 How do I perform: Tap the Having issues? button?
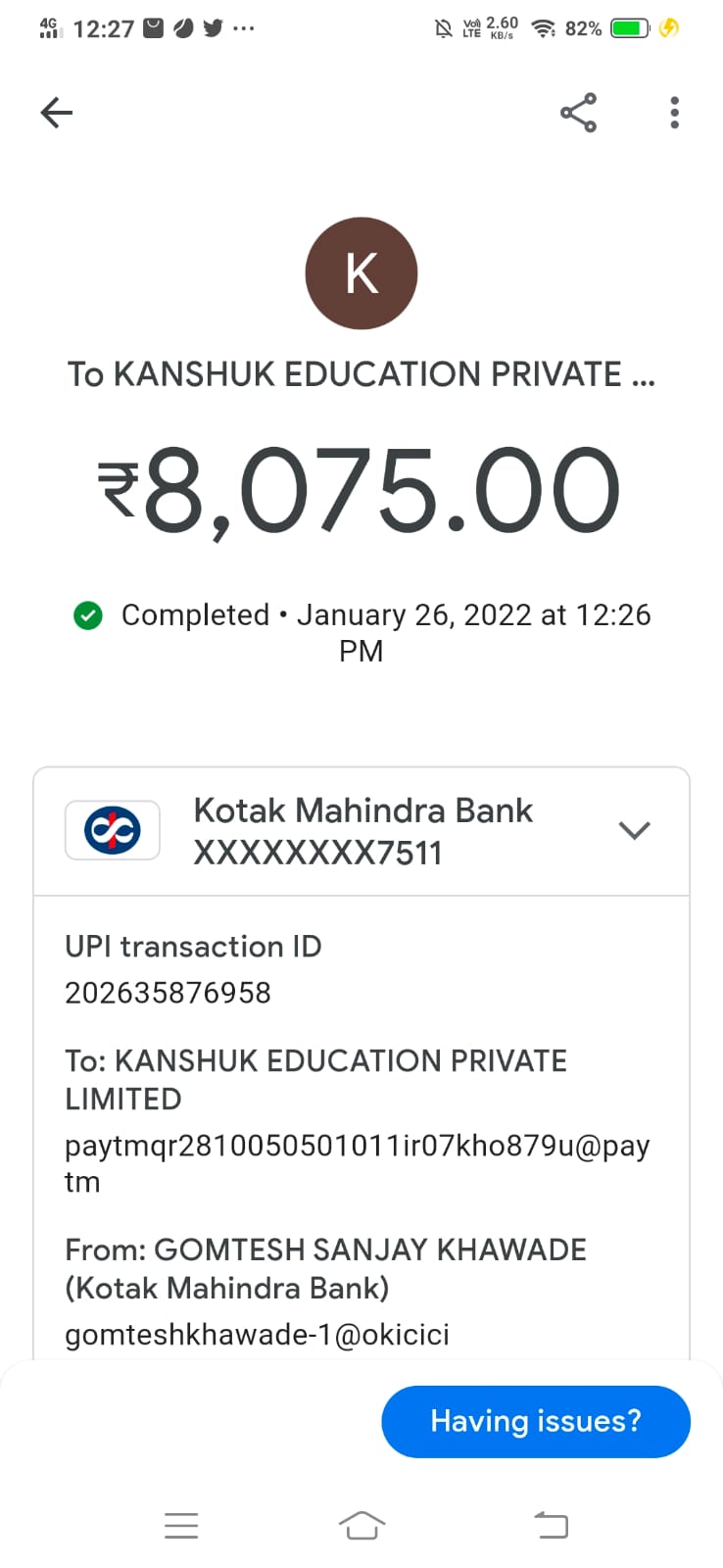pyautogui.click(x=535, y=1421)
